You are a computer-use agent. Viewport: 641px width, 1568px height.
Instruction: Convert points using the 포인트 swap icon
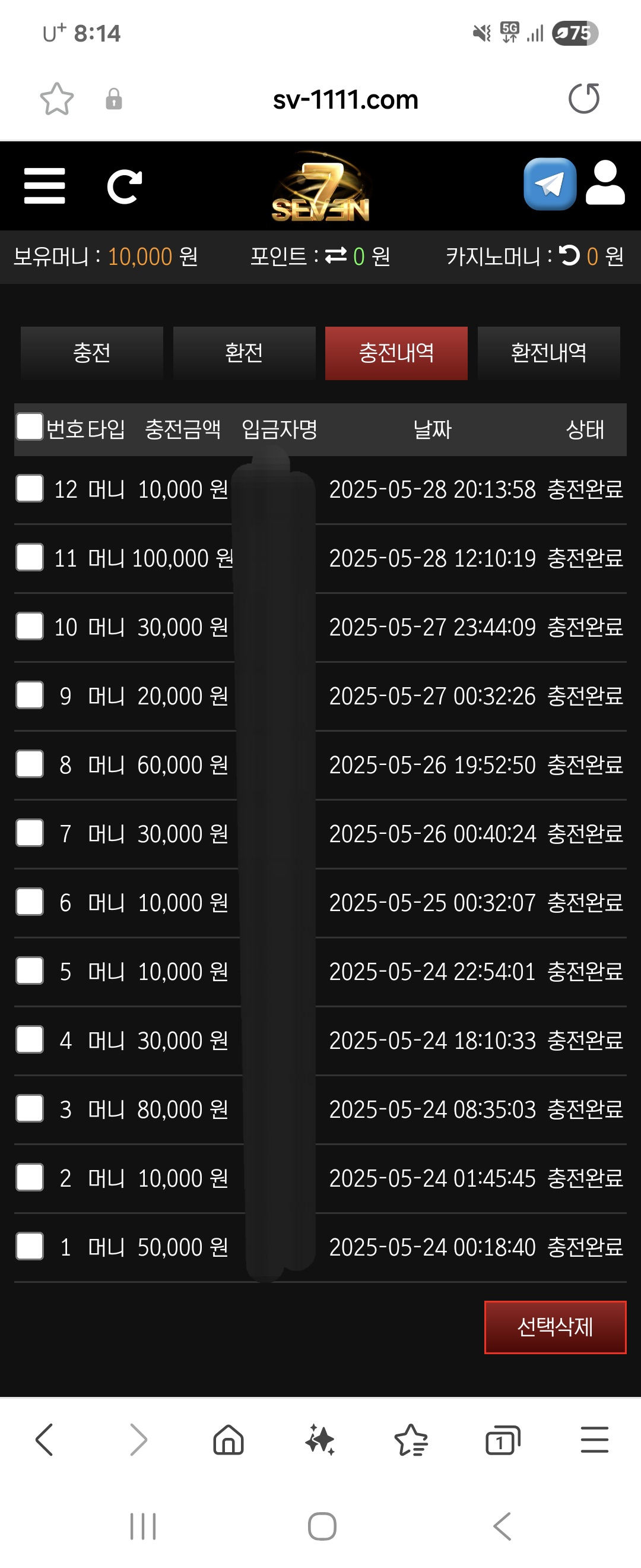coord(336,256)
